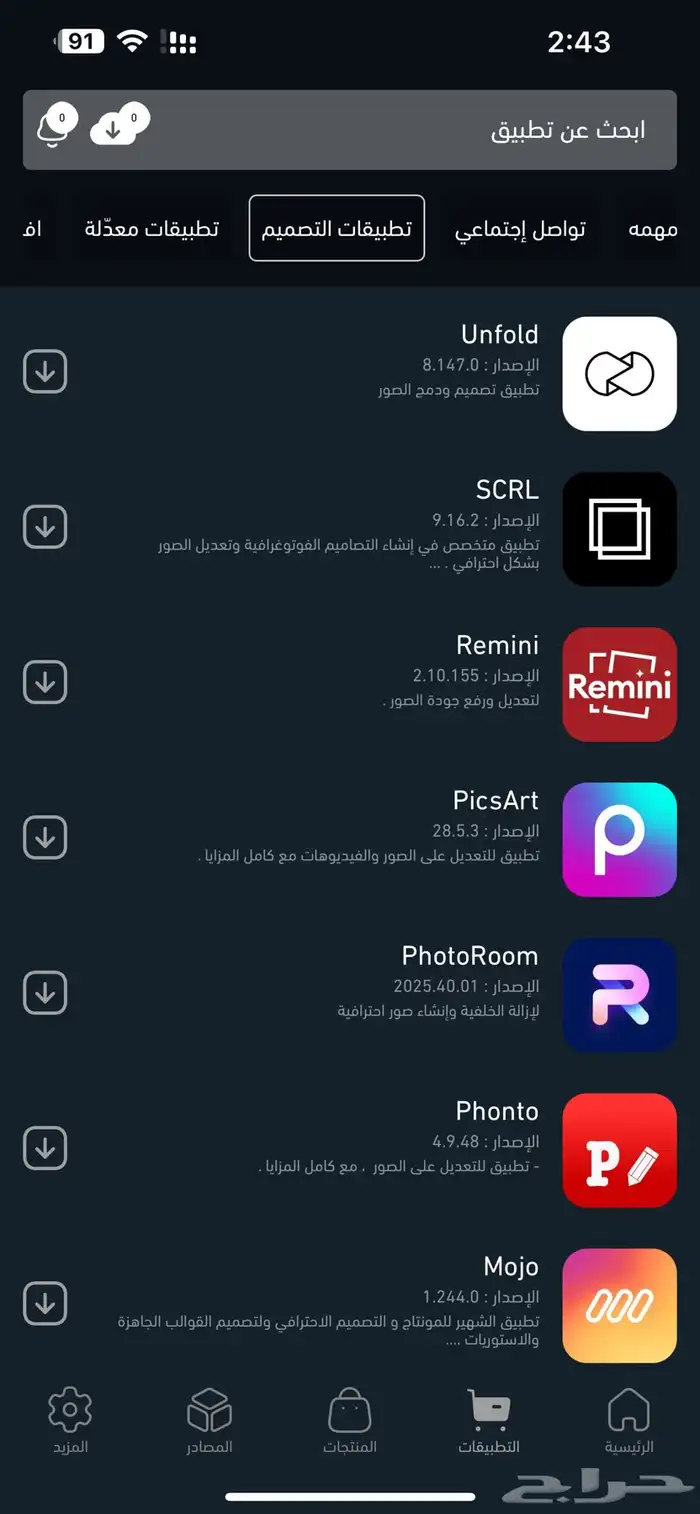Switch to the تواصل إجتماعي category

[x=519, y=229]
